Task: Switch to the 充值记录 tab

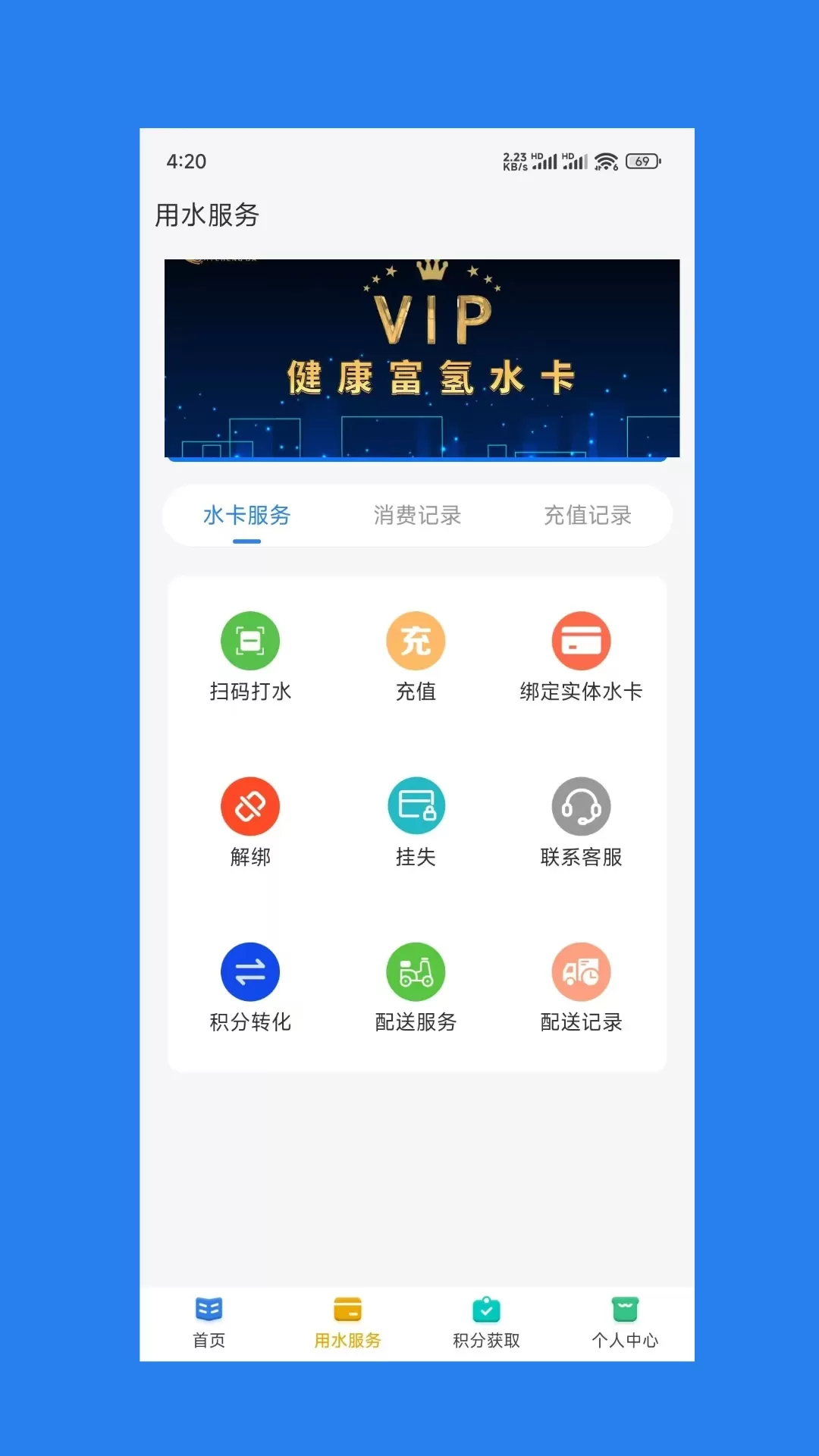Action: pos(588,516)
